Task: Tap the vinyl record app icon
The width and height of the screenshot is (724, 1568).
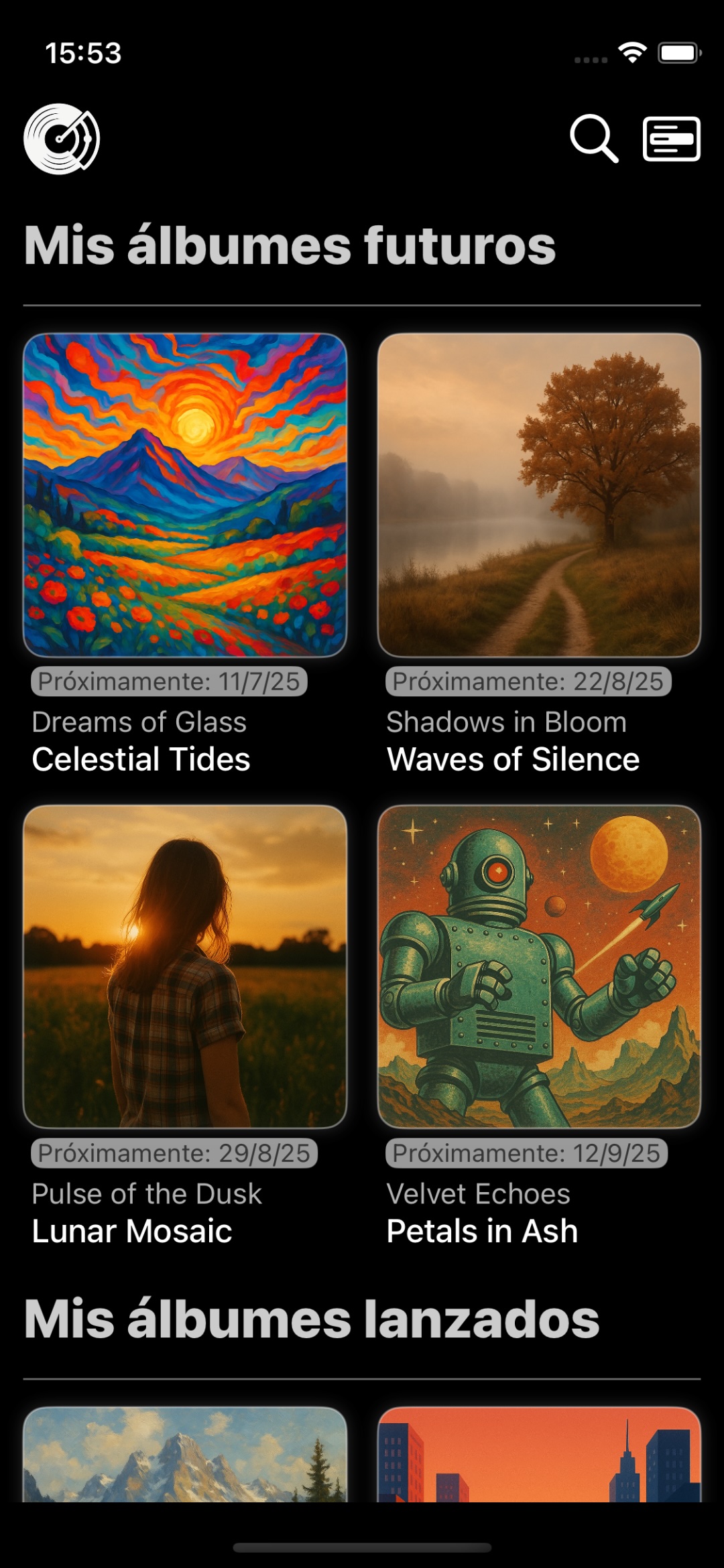Action: (62, 139)
